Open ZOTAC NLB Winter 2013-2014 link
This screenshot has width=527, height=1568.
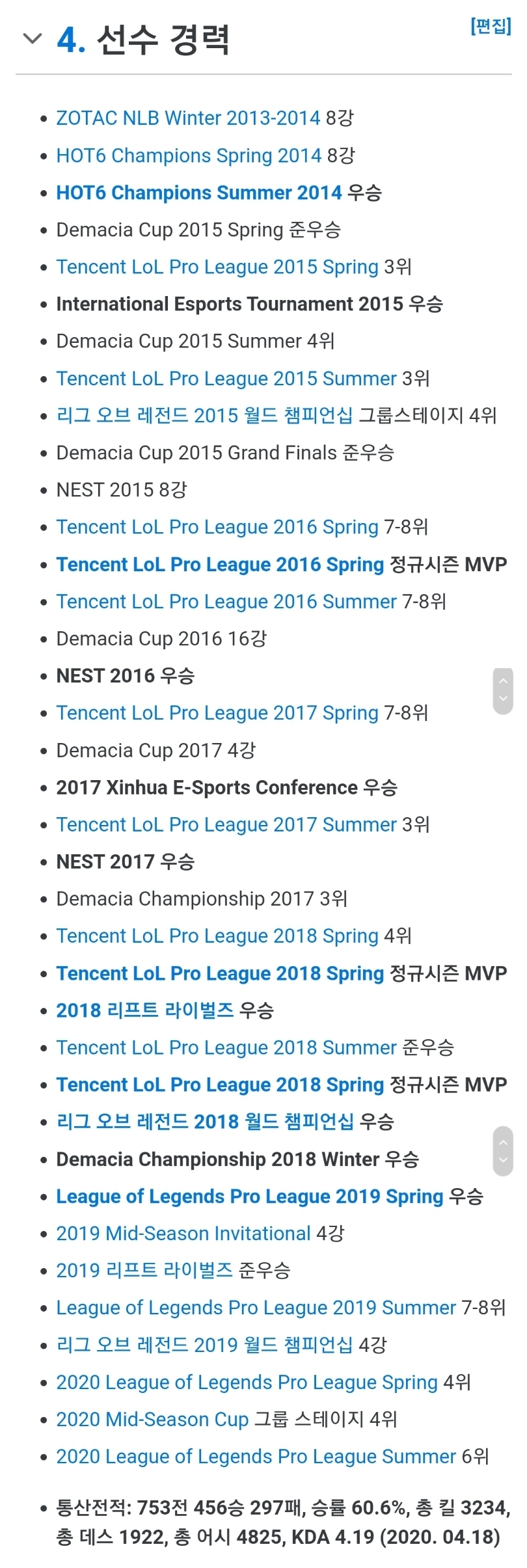point(188,118)
